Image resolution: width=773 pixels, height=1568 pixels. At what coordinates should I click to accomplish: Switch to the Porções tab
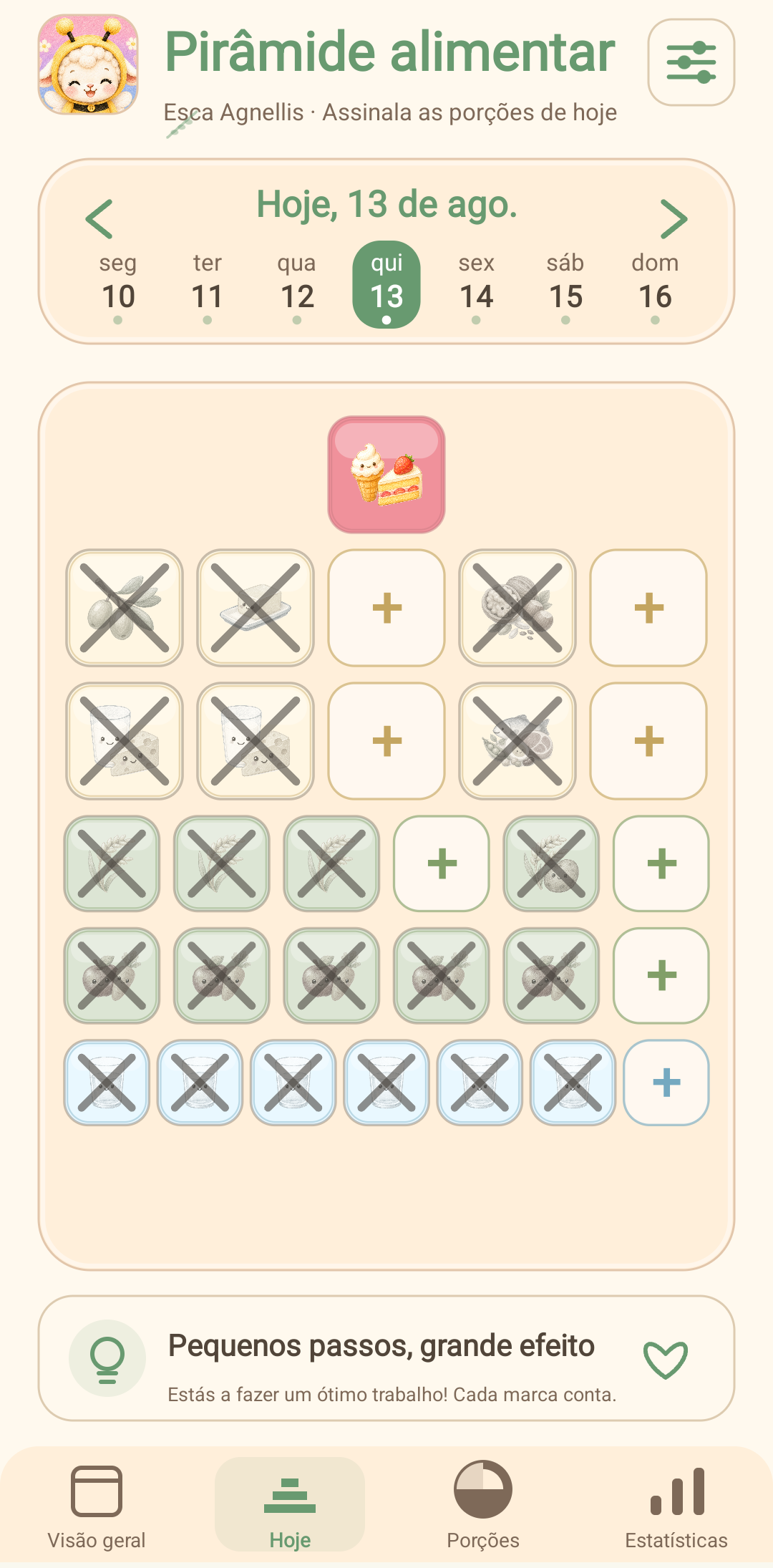coord(483,1506)
